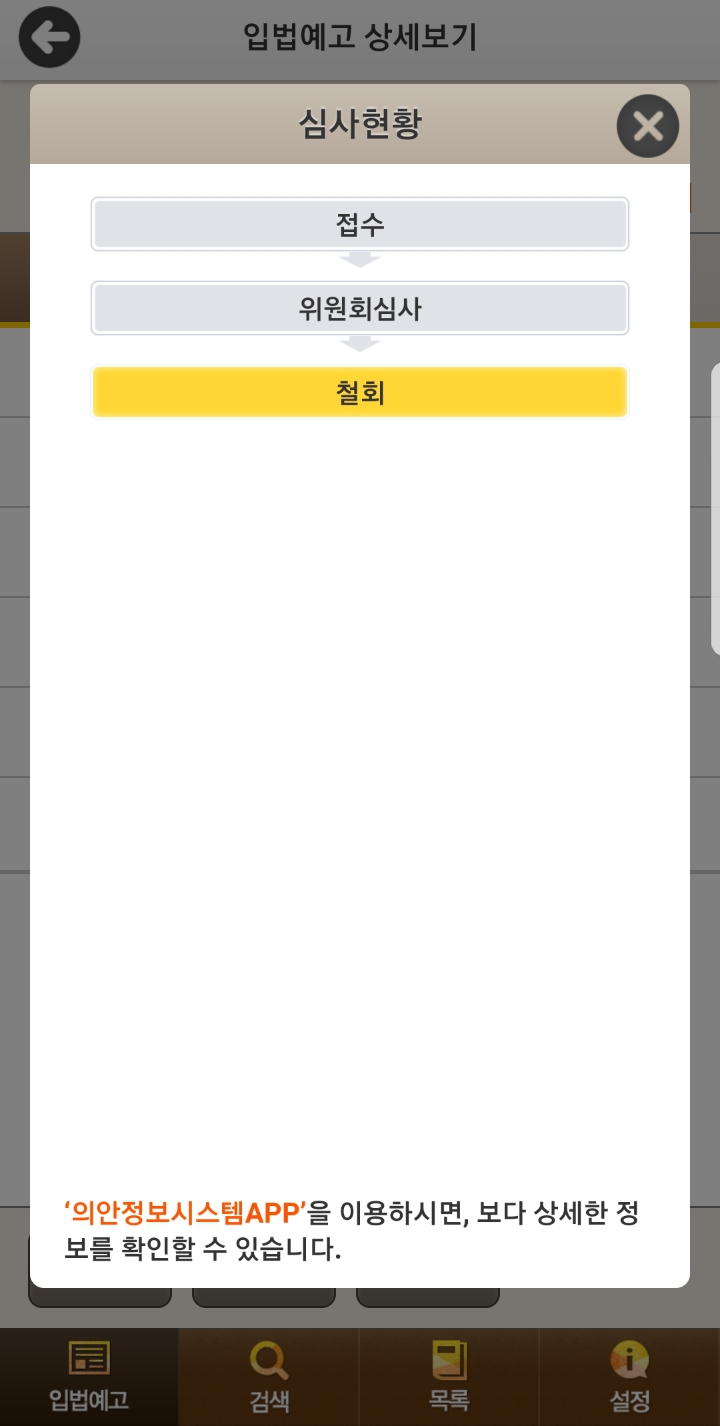Viewport: 720px width, 1426px height.
Task: Go back from 입법예고 상세보기
Action: (49, 38)
